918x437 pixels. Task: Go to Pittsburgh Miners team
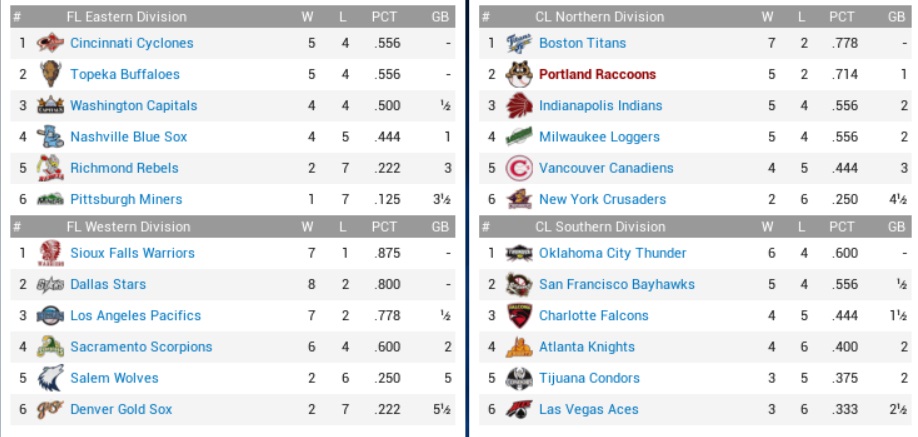[x=124, y=199]
